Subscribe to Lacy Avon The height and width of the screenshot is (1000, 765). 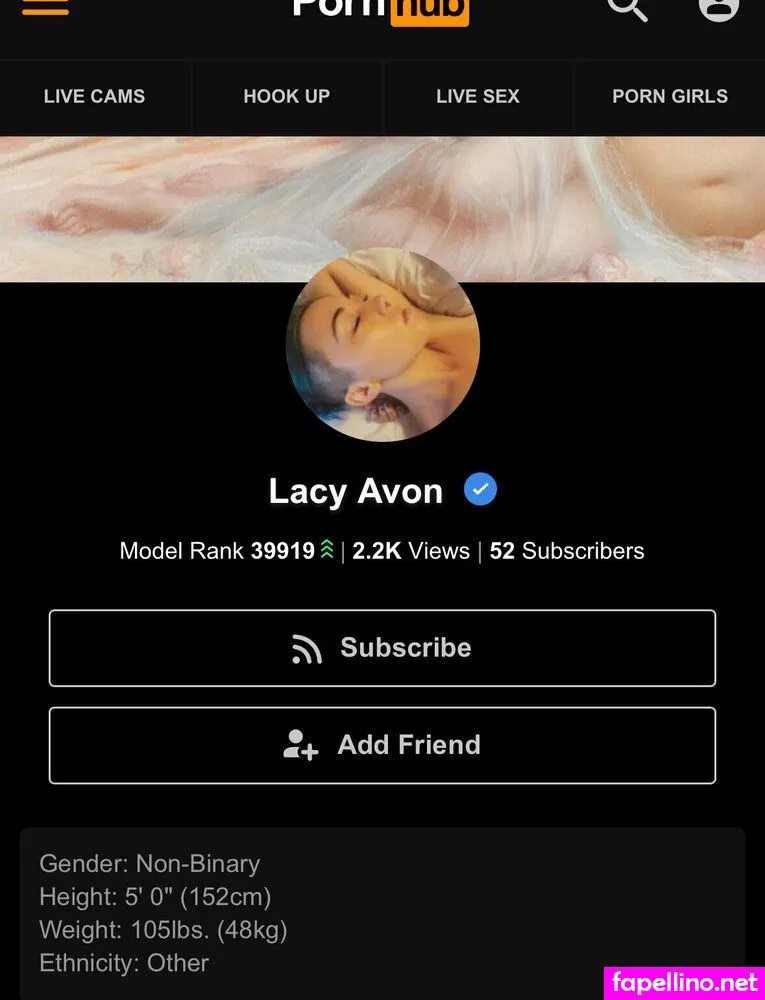[x=382, y=648]
